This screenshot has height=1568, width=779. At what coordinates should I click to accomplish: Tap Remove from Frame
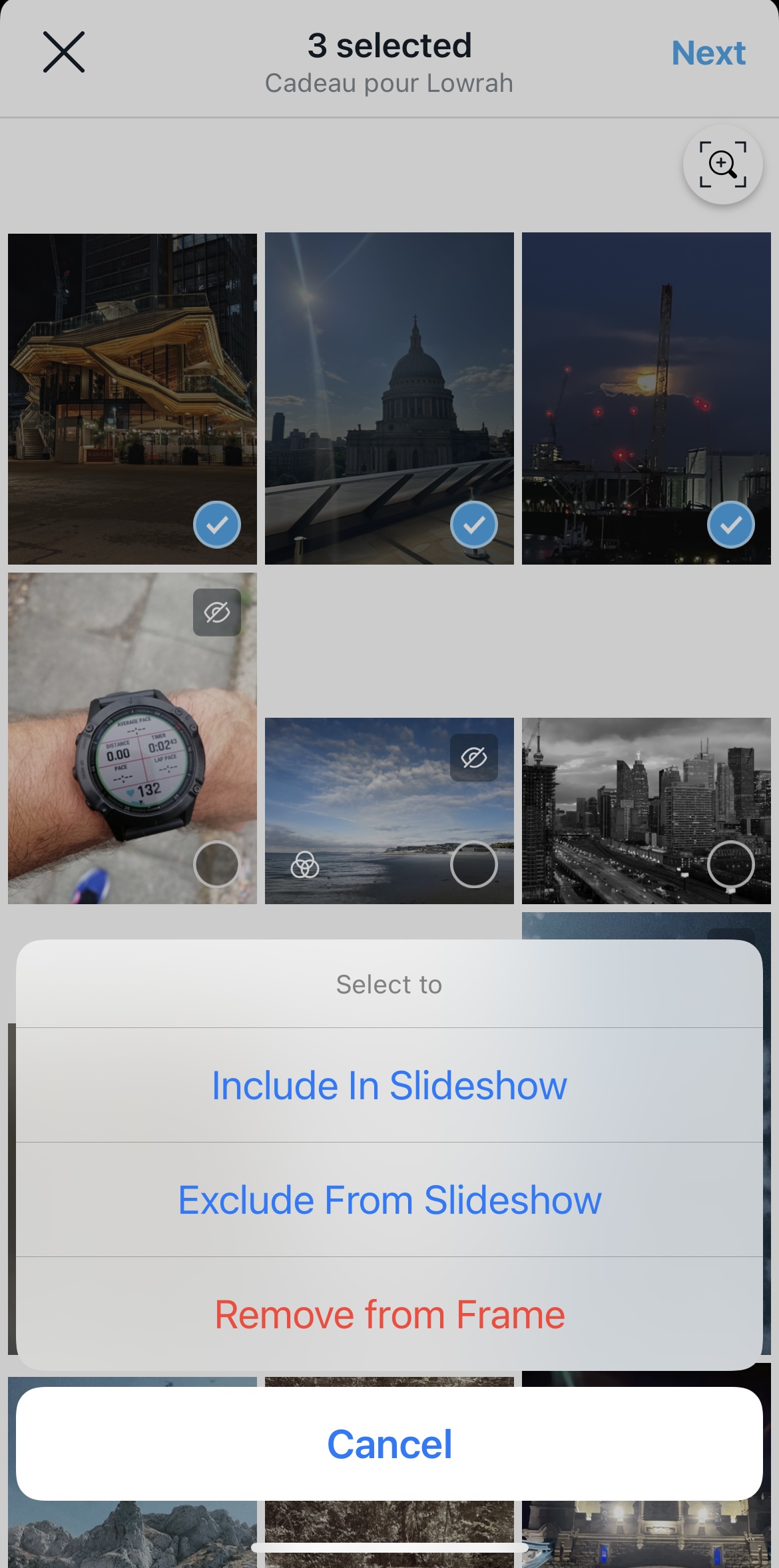coord(389,1314)
